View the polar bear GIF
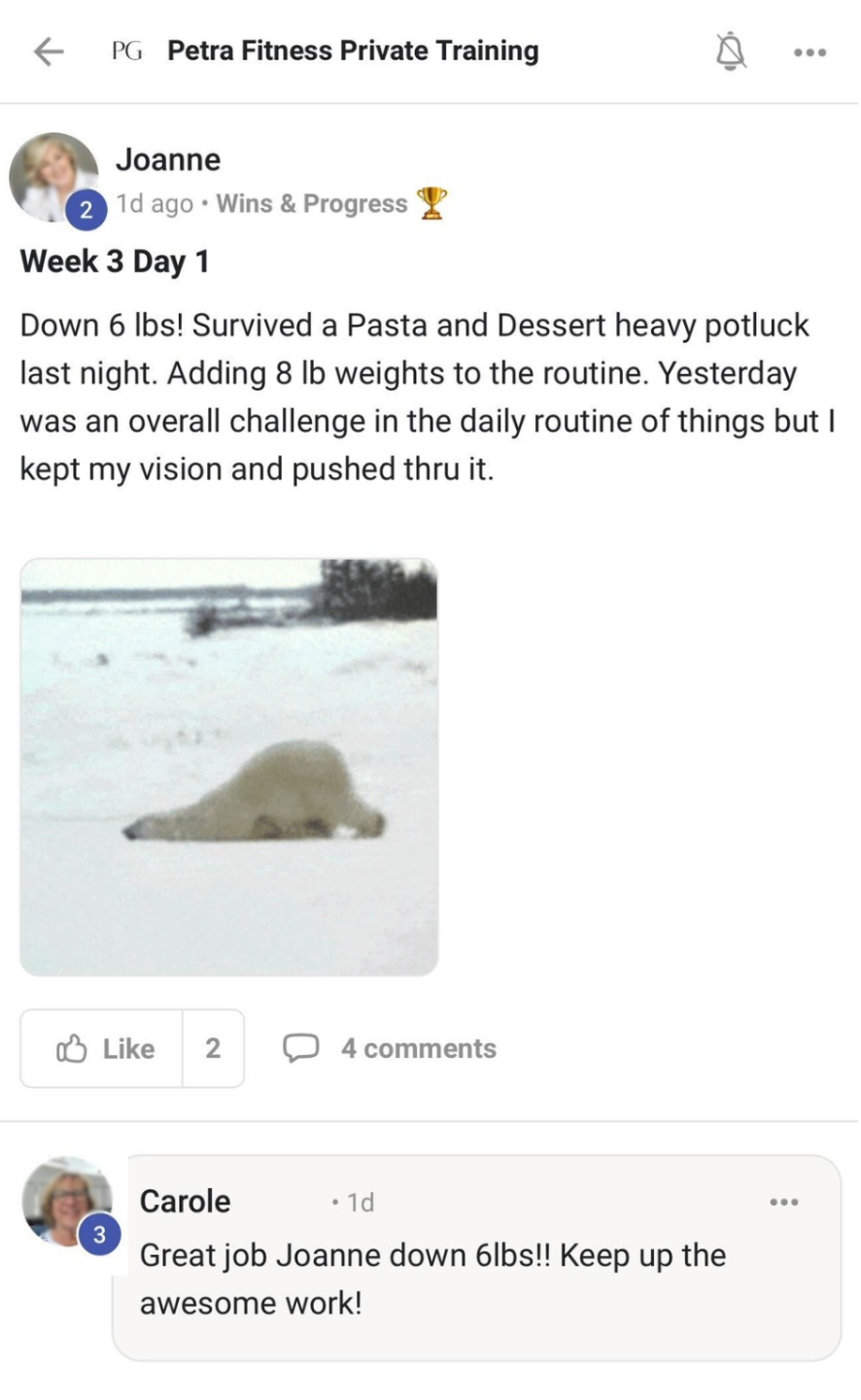 point(228,766)
